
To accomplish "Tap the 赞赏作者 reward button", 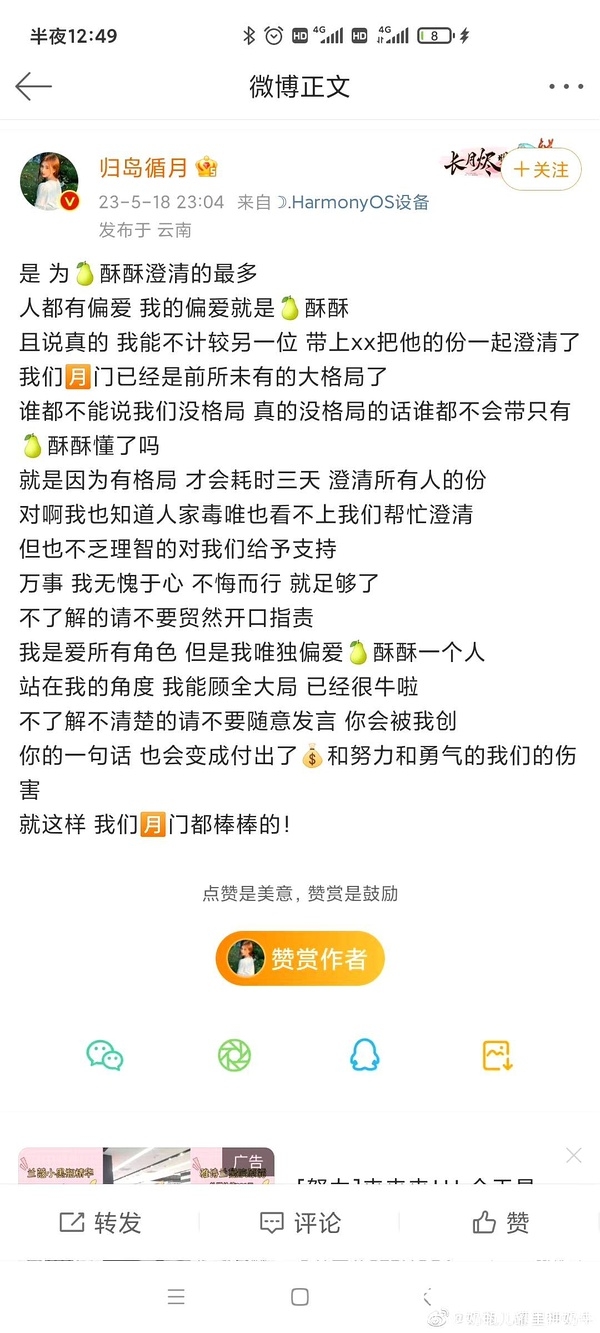I will (300, 960).
